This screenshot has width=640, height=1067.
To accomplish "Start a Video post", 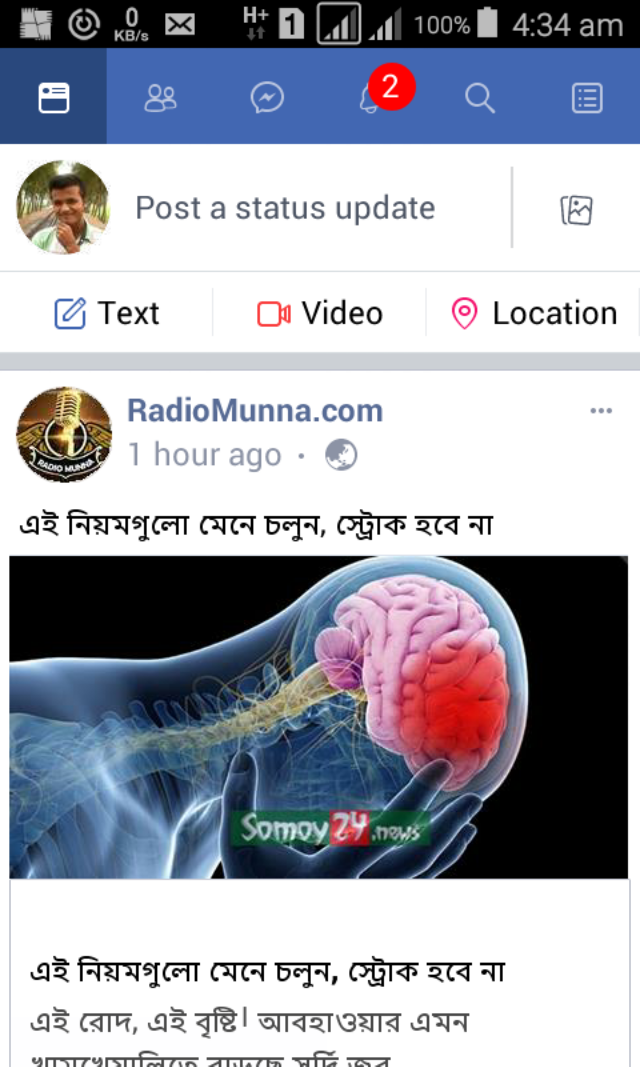I will coord(320,313).
